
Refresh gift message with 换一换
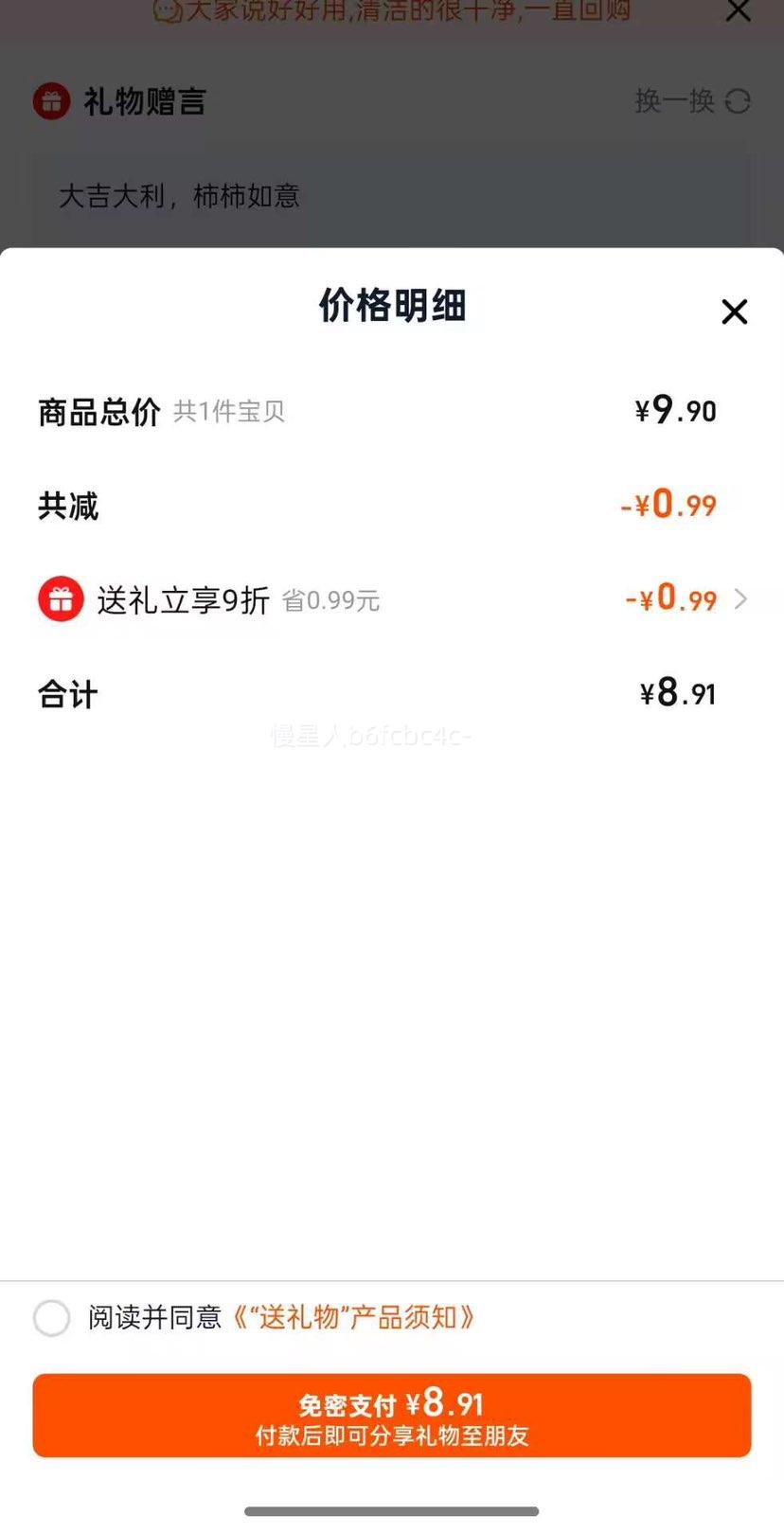693,101
